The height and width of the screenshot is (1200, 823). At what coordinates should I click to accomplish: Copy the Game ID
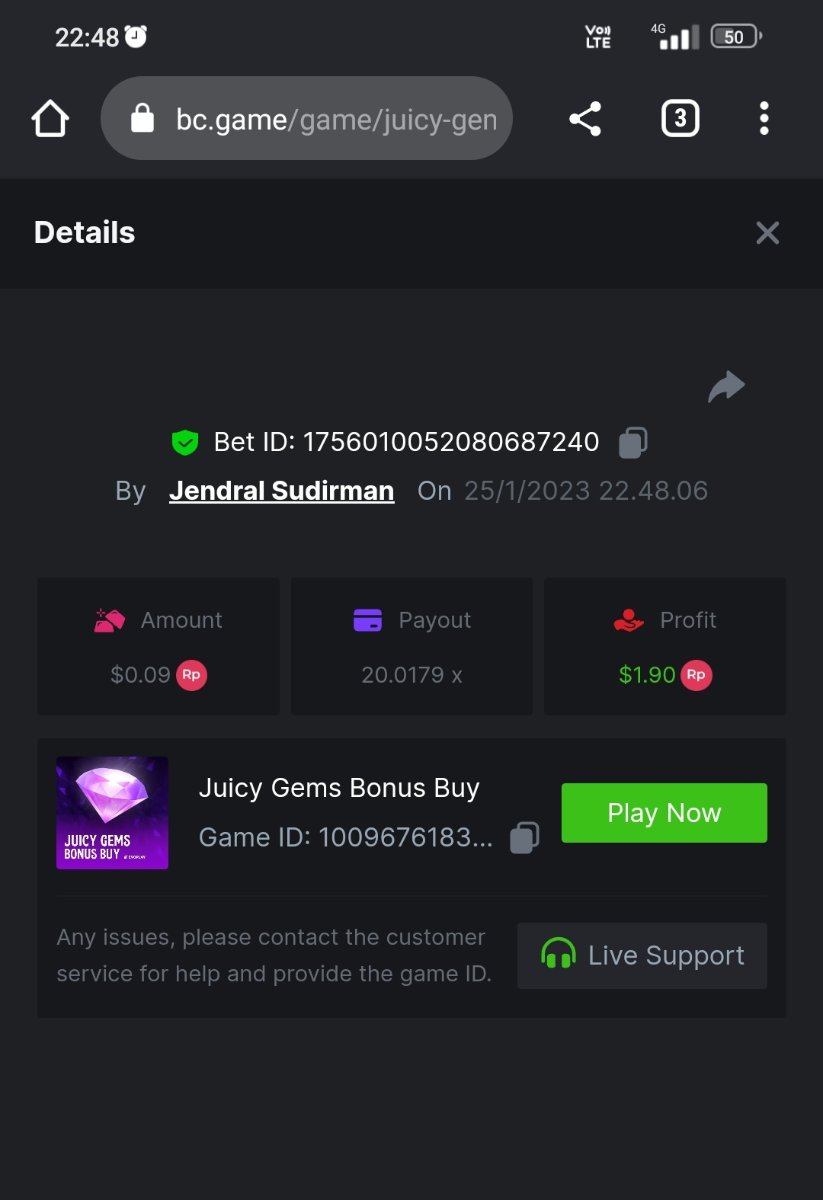525,837
